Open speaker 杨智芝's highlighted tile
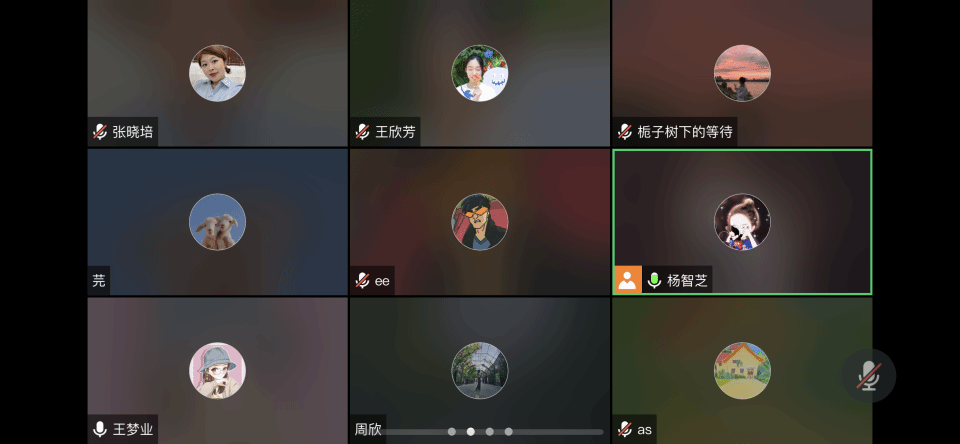Screen dimensions: 960x444 pyautogui.click(x=741, y=222)
